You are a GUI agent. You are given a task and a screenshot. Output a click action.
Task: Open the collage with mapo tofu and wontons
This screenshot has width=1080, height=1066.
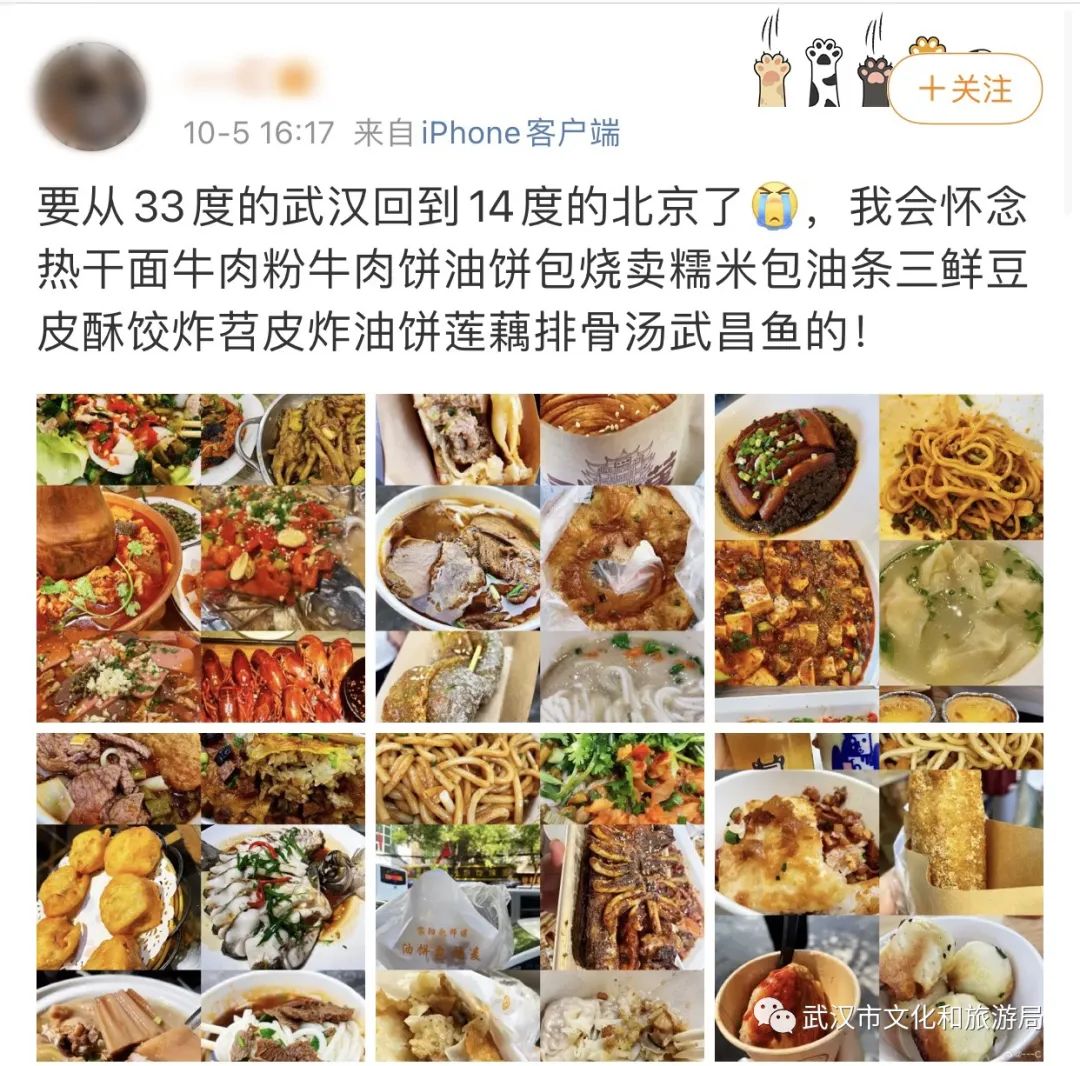click(878, 558)
